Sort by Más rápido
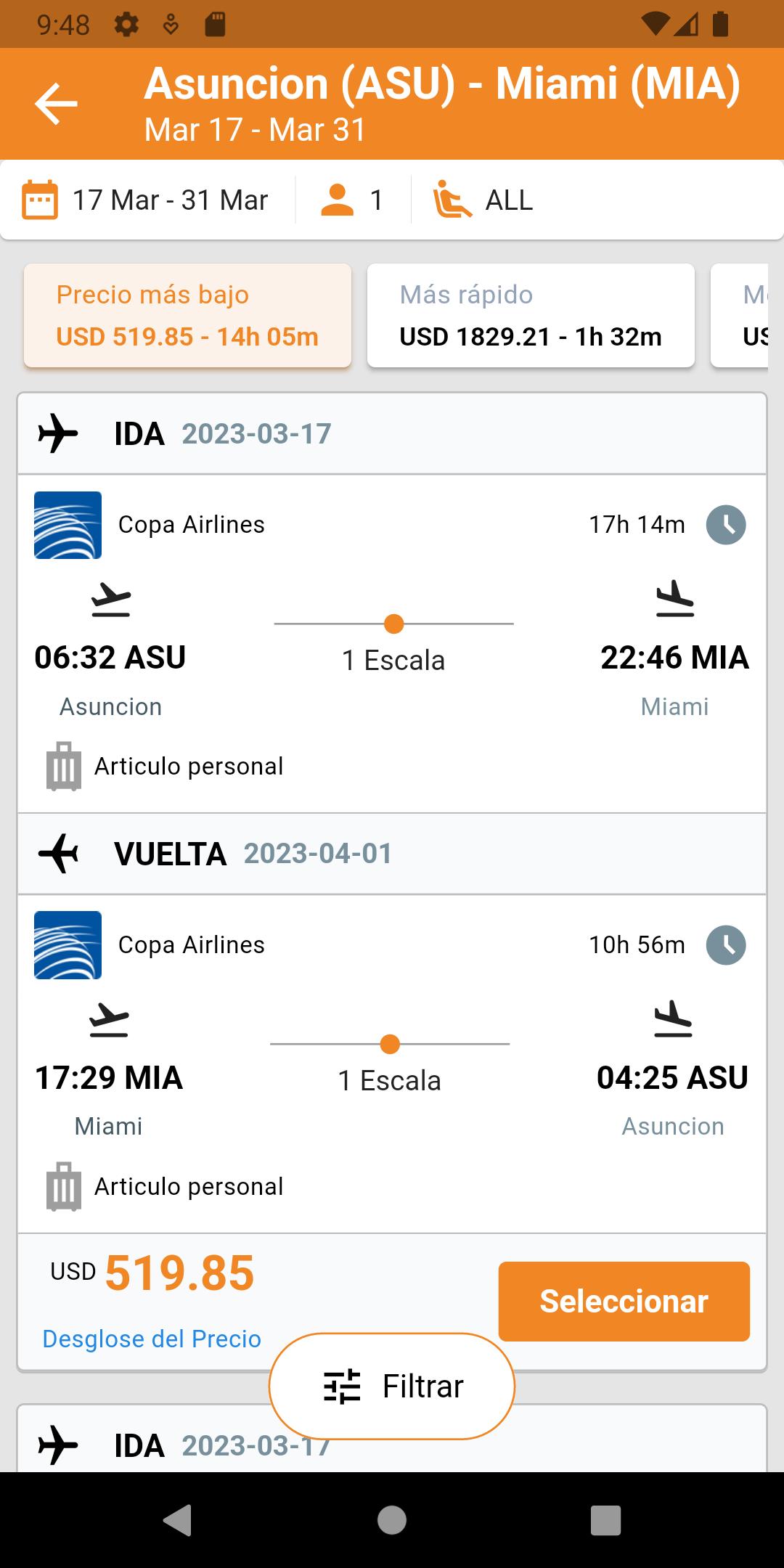This screenshot has width=784, height=1568. tap(531, 315)
